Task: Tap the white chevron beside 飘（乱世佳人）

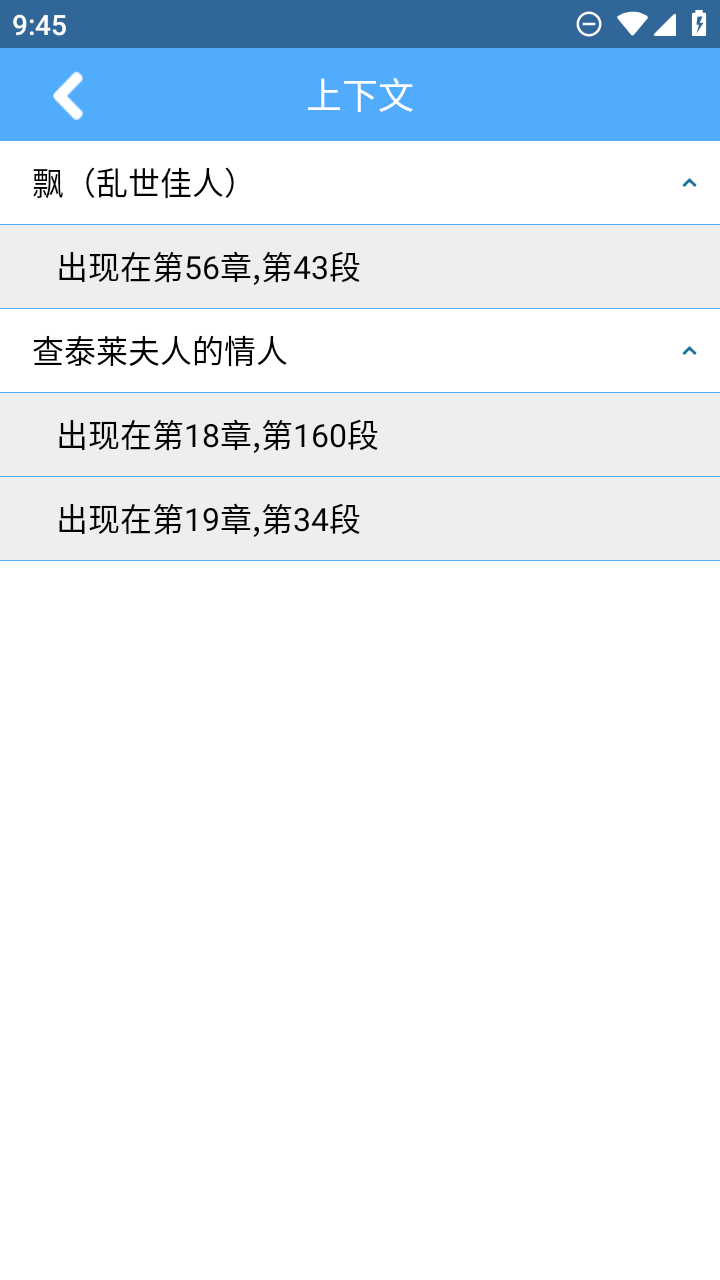Action: [x=688, y=183]
